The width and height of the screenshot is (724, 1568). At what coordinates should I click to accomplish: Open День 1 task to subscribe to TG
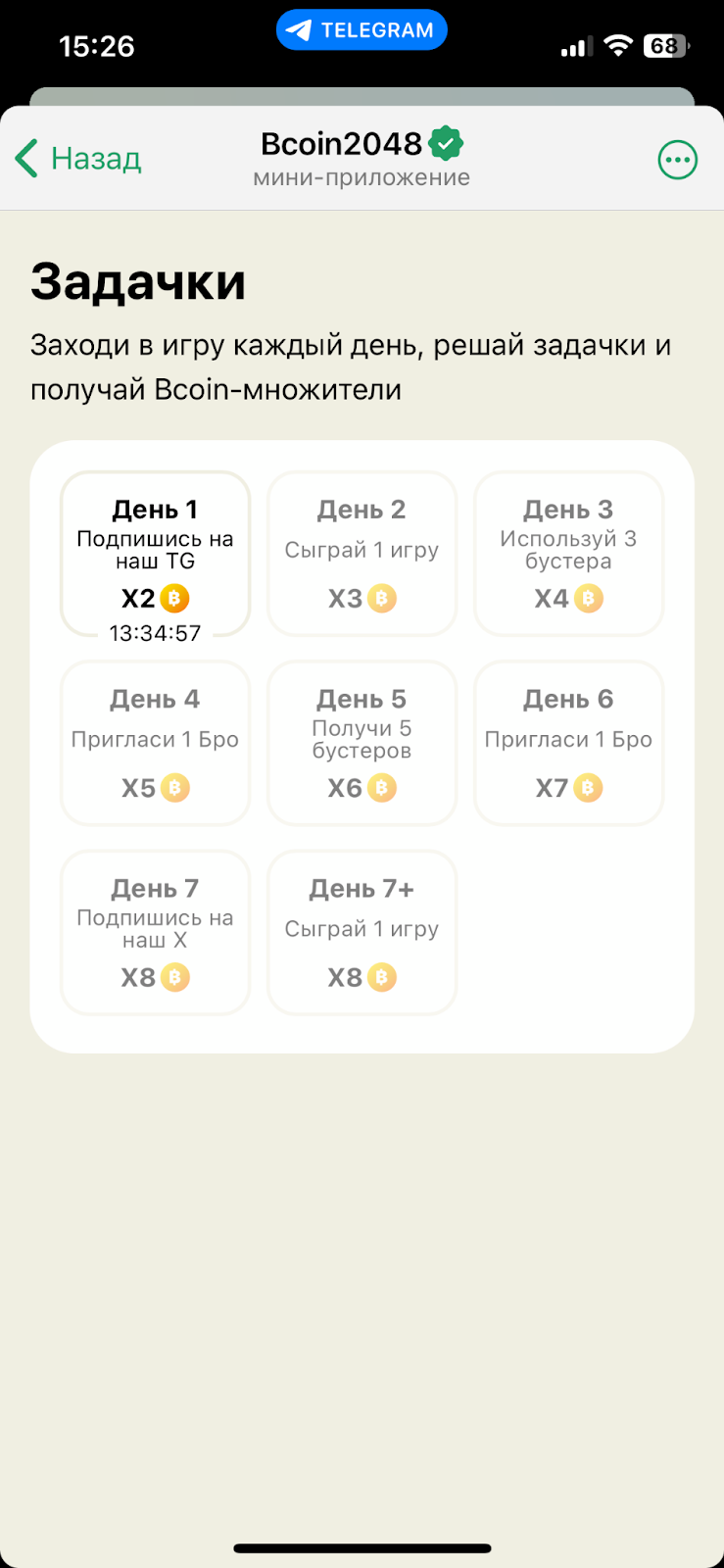coord(155,554)
